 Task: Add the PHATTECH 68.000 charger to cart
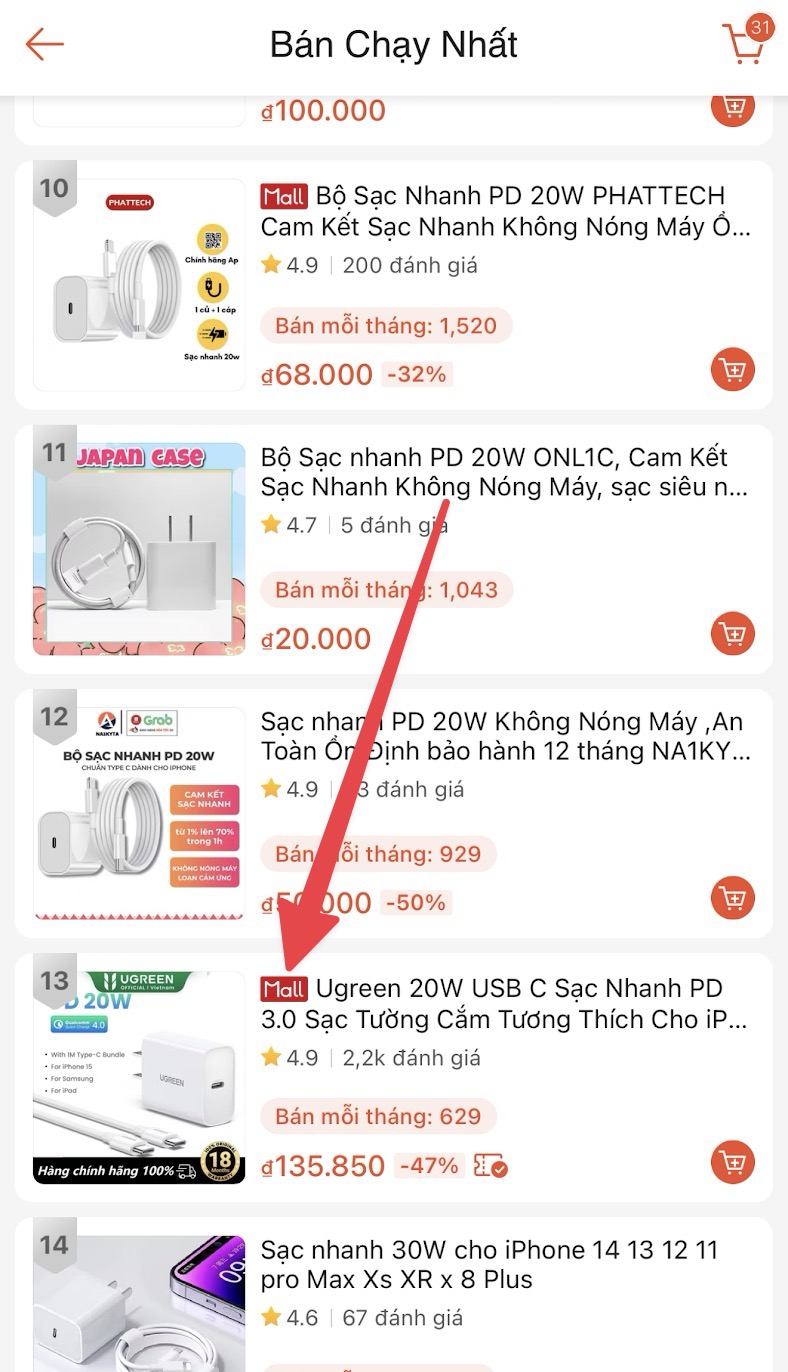(x=733, y=370)
